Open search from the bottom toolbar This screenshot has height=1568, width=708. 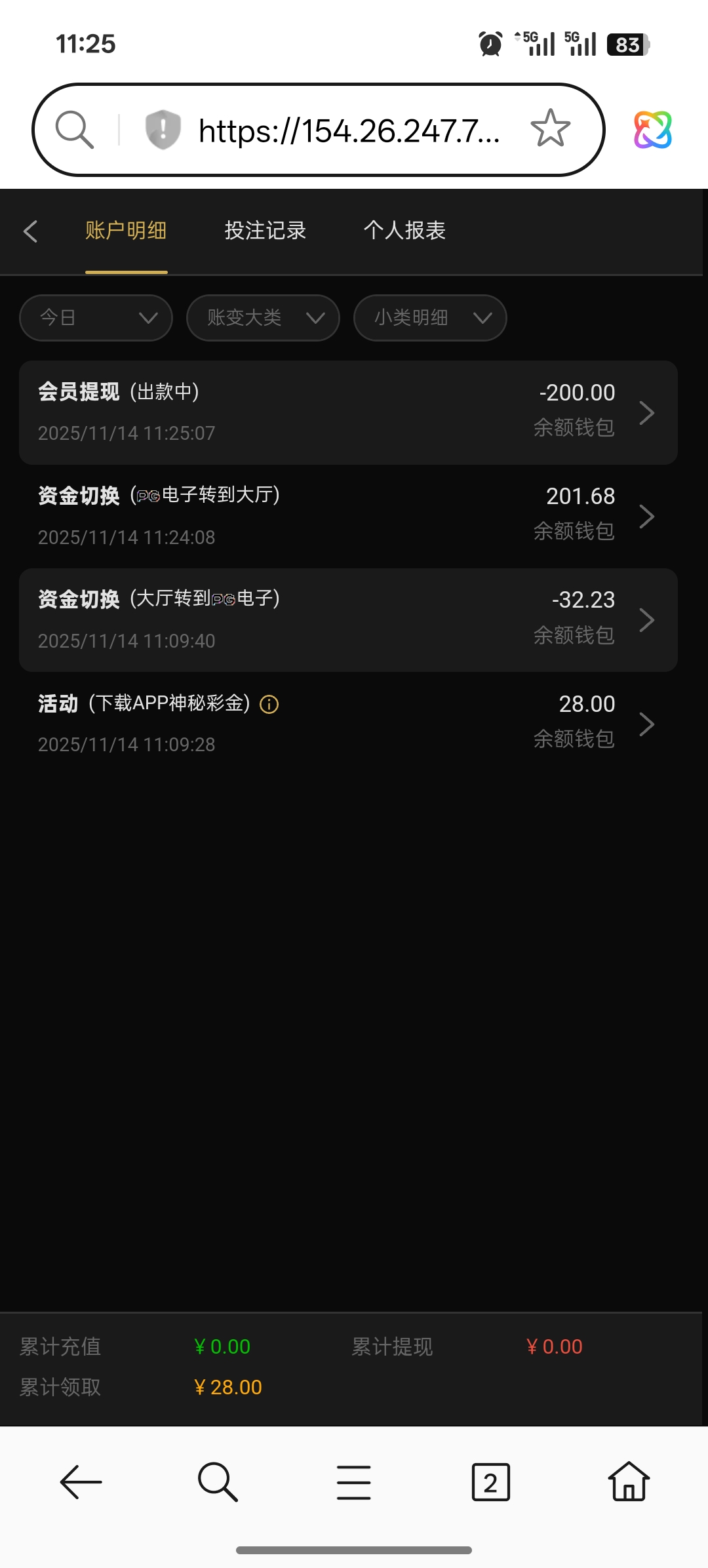pos(217,1482)
